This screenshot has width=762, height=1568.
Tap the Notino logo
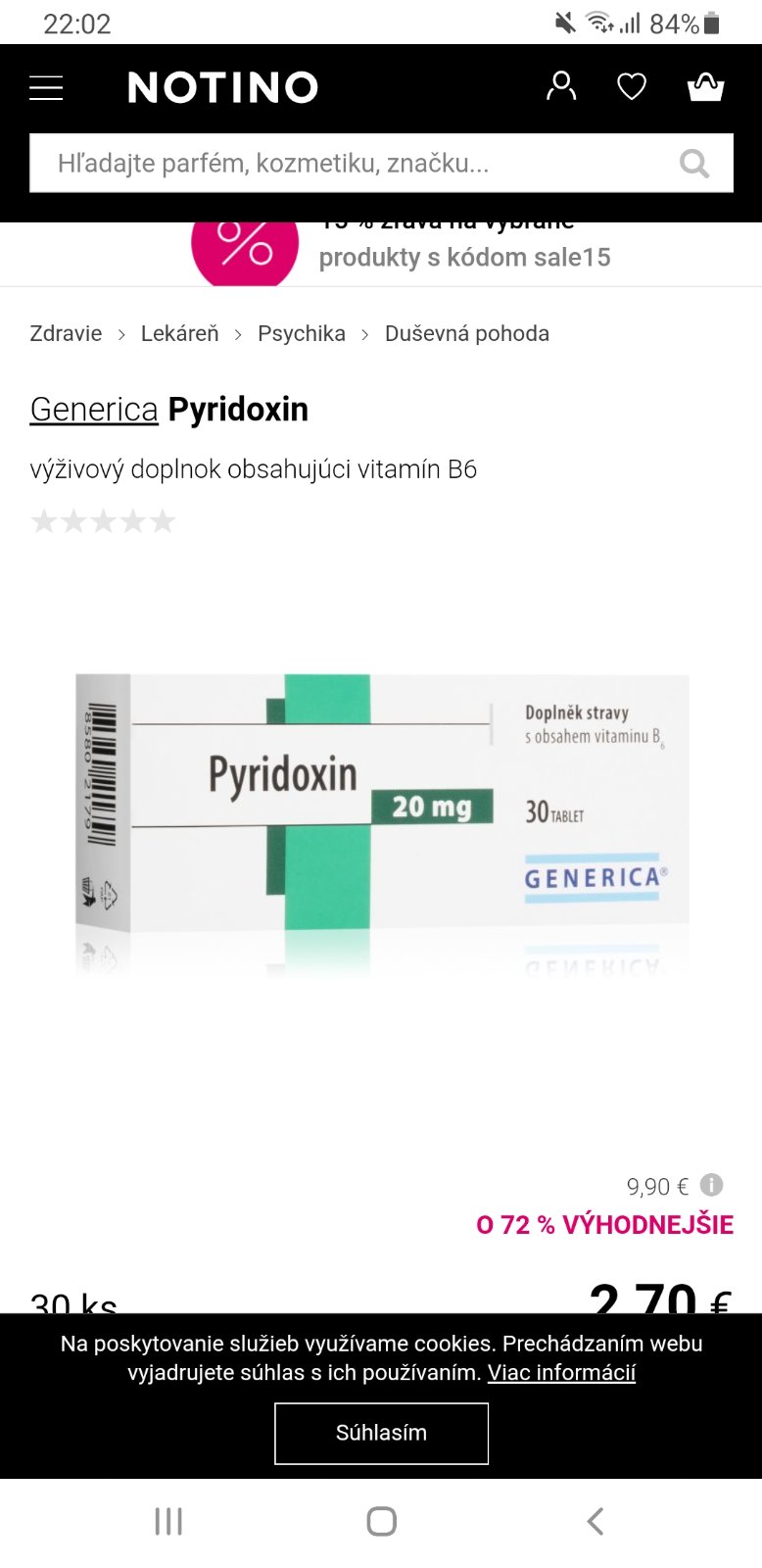pyautogui.click(x=223, y=88)
